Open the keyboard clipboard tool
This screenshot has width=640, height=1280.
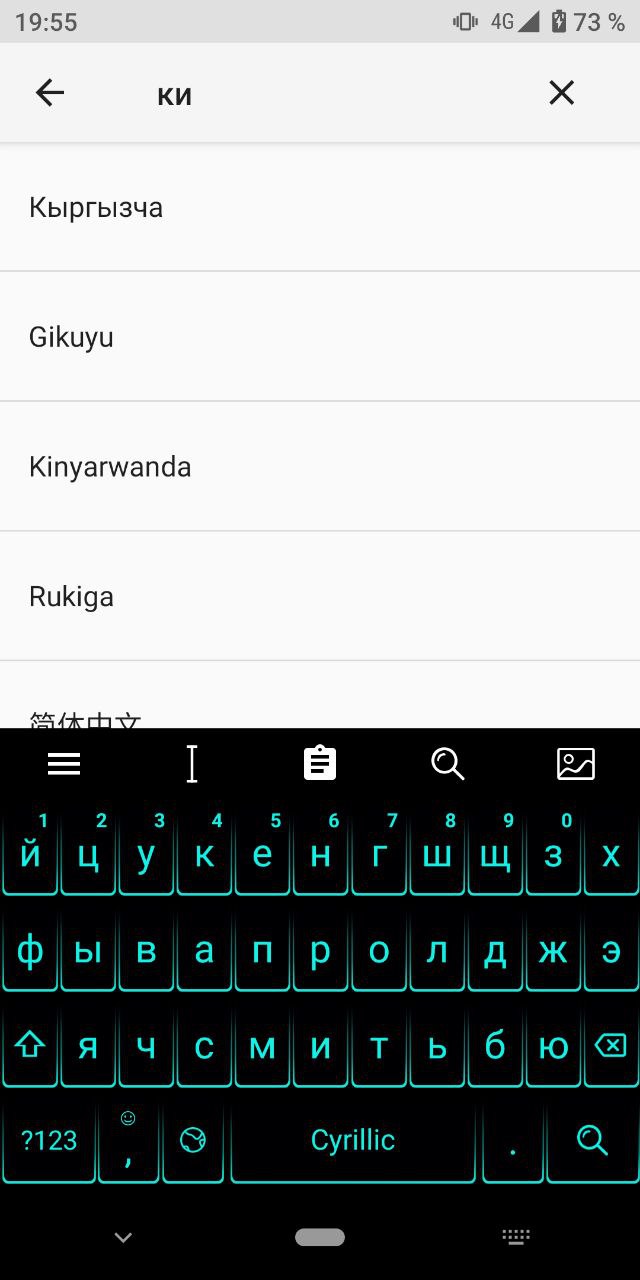tap(320, 763)
